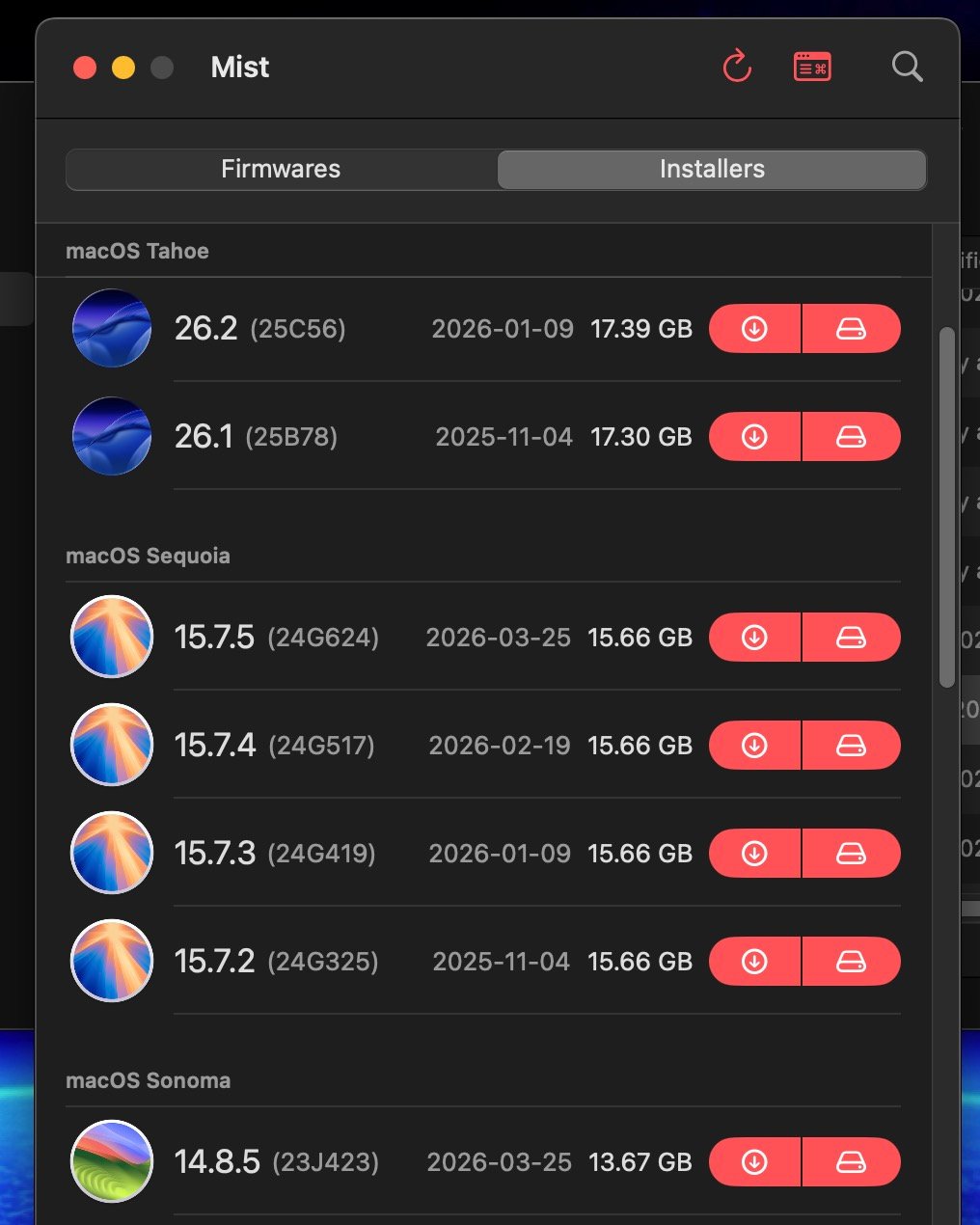Create bootable installer for 26.1
The width and height of the screenshot is (980, 1225).
(x=851, y=437)
